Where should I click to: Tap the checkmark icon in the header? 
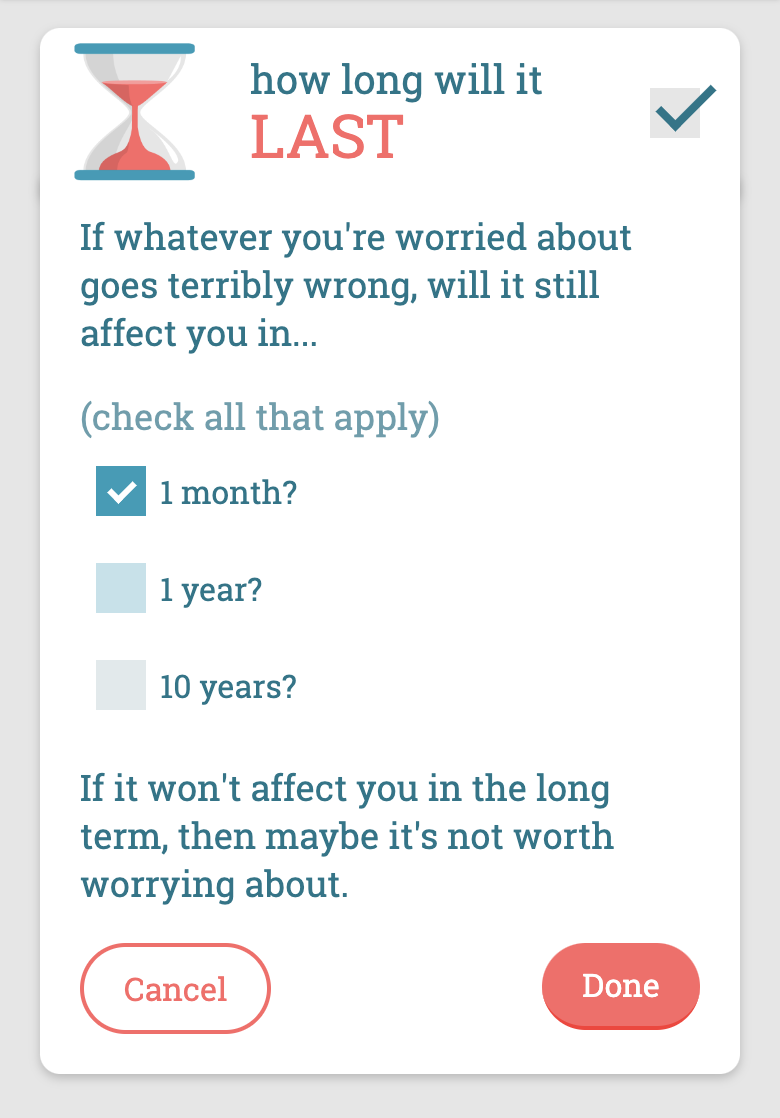678,111
